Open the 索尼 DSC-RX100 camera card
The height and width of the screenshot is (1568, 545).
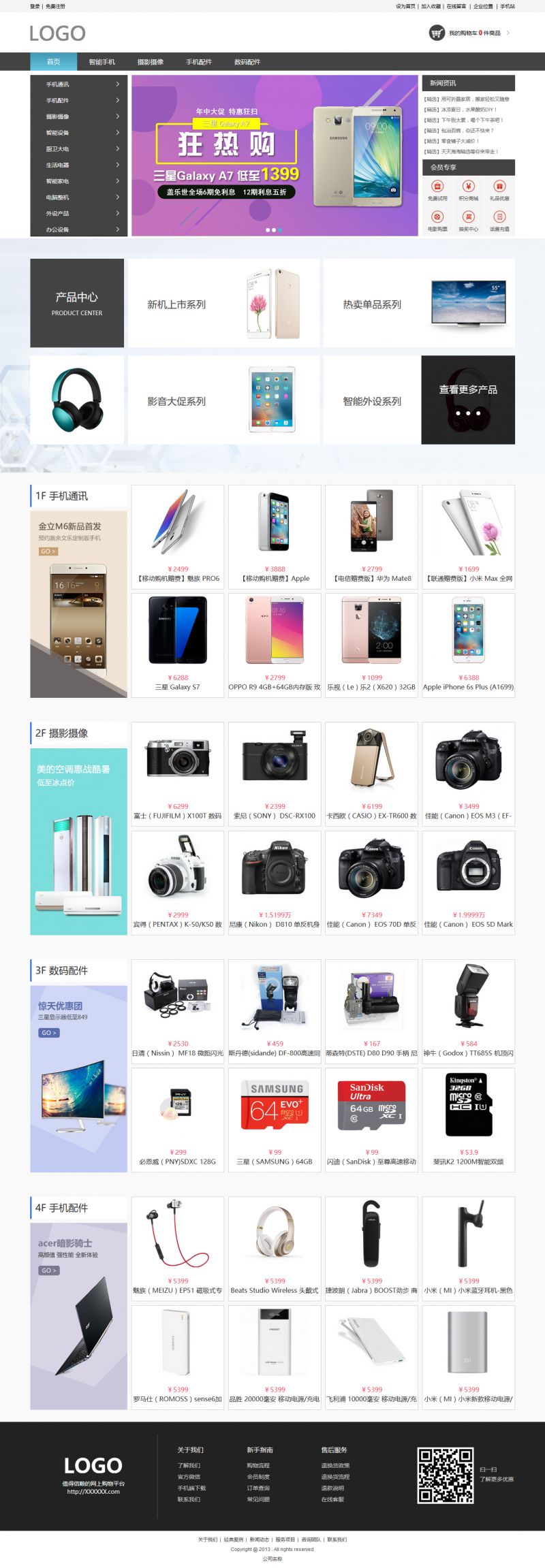coord(275,773)
